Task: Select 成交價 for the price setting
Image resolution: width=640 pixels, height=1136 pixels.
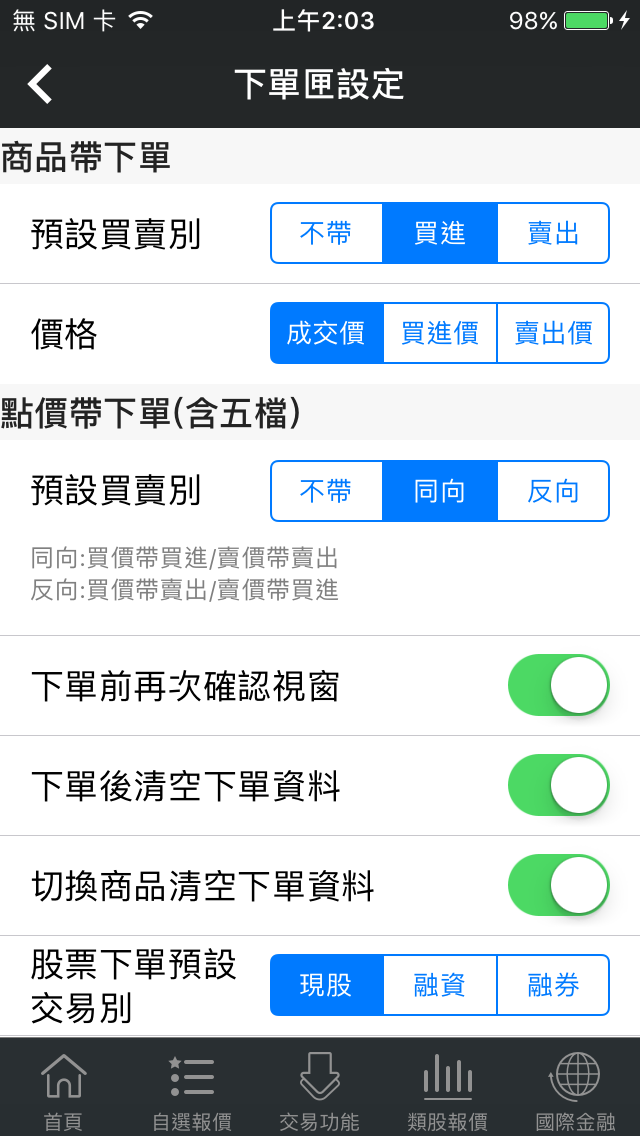Action: click(x=326, y=333)
